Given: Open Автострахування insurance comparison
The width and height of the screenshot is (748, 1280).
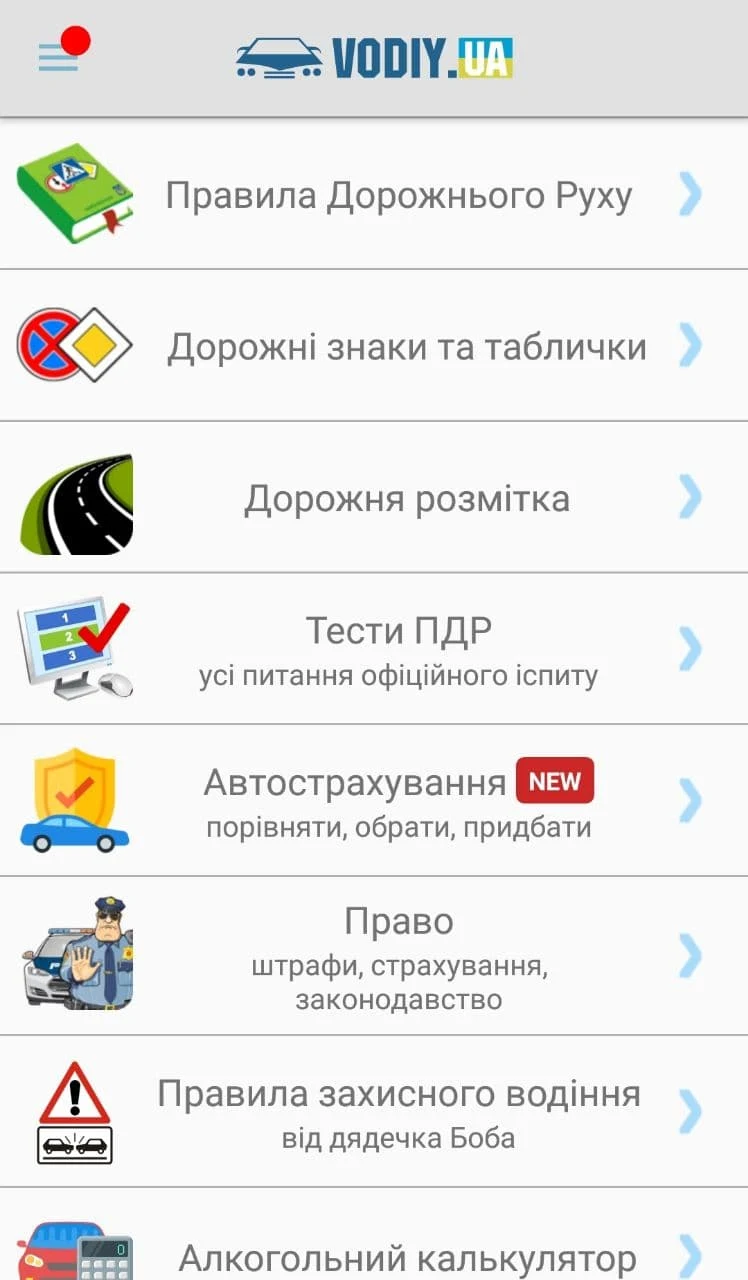Looking at the screenshot, I should (398, 801).
